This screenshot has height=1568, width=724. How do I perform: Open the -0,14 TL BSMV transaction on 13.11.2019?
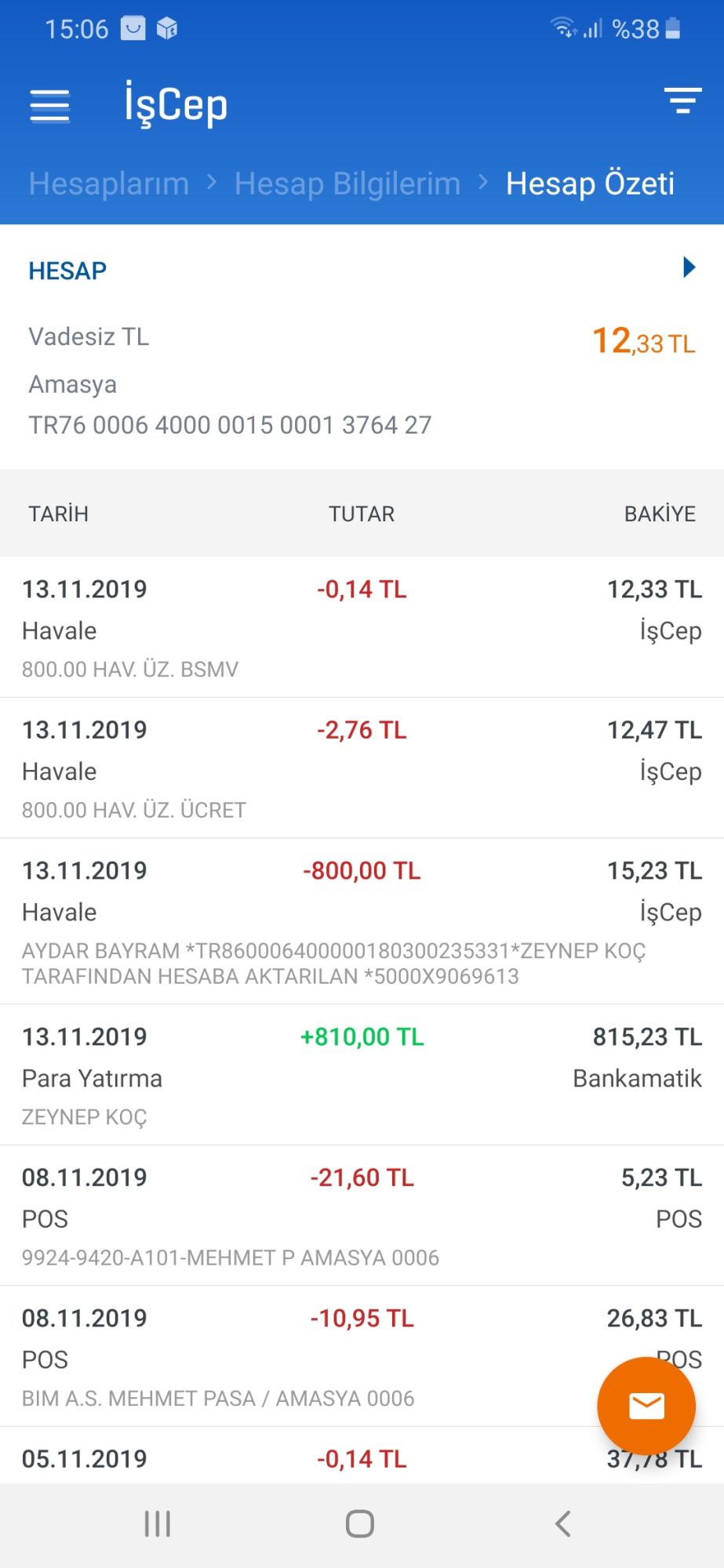point(362,627)
